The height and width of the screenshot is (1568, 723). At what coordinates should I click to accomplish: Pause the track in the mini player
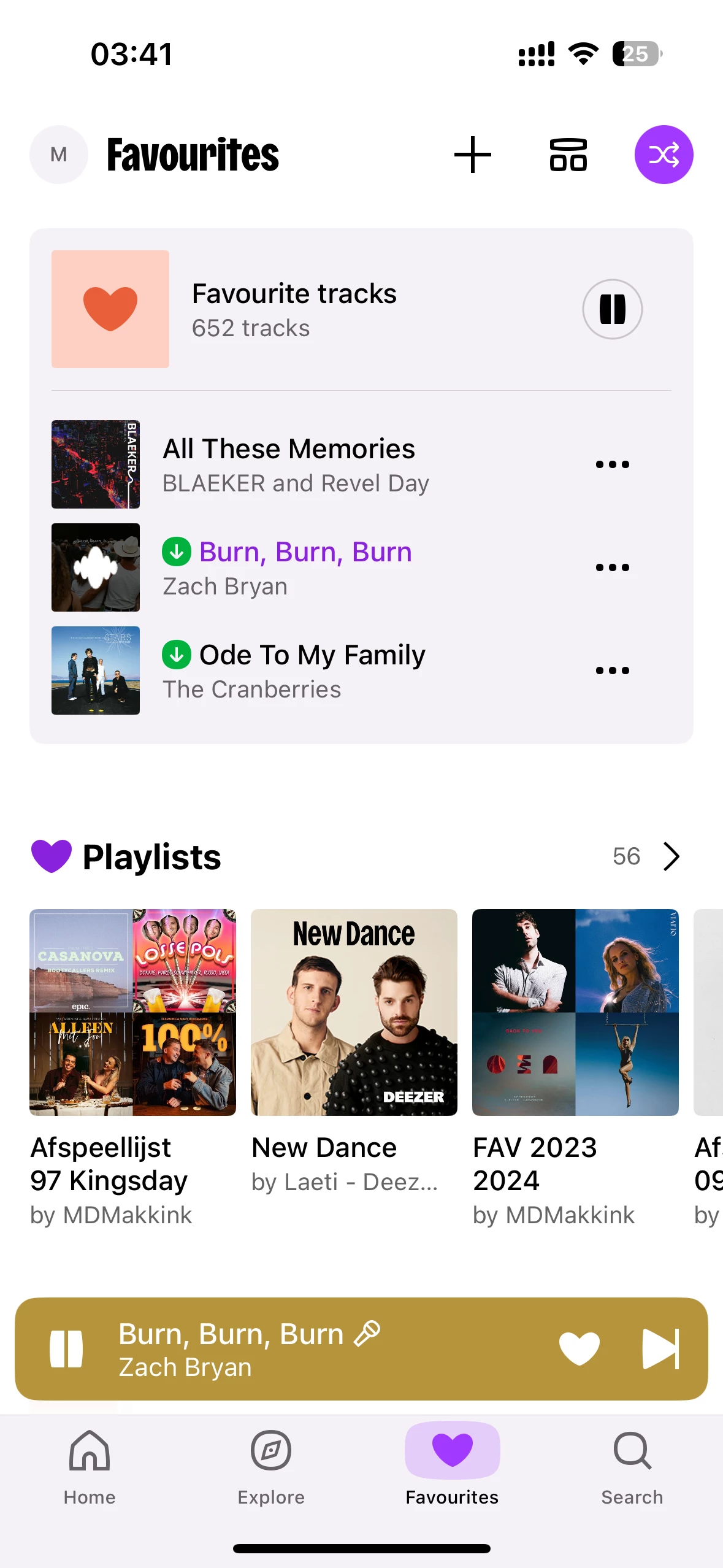[x=66, y=1348]
